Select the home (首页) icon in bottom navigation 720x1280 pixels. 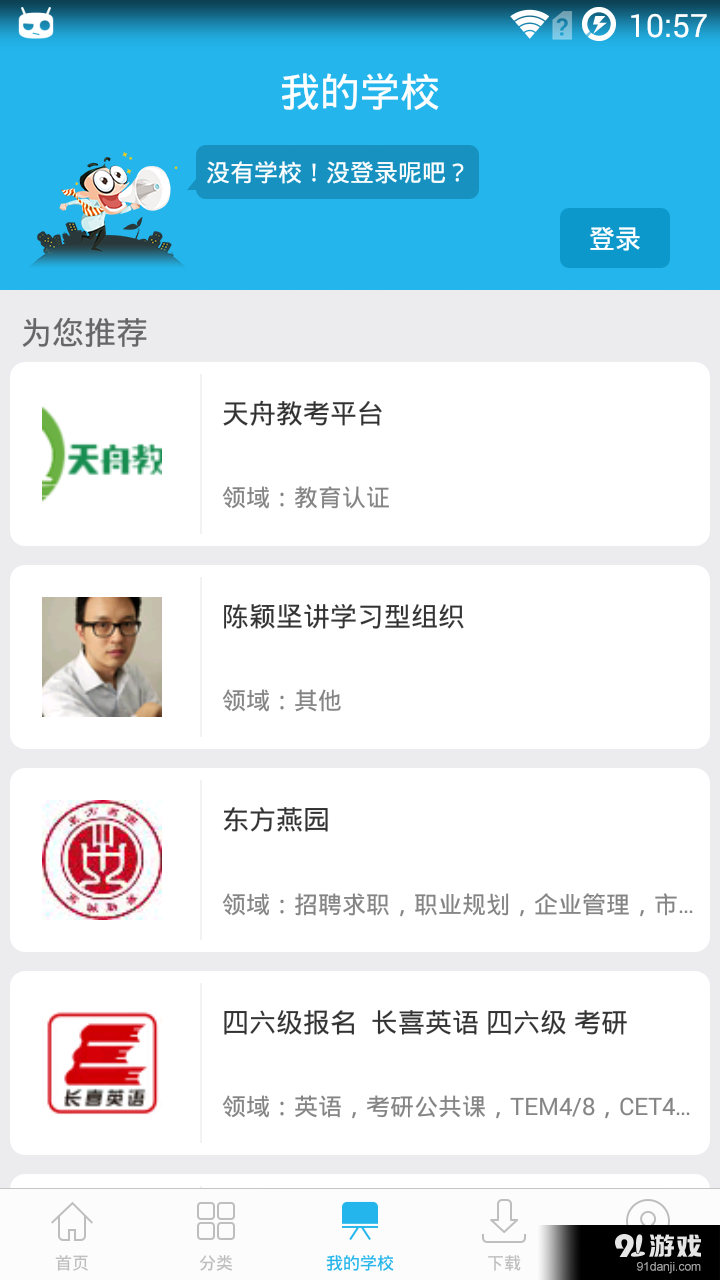(x=72, y=1220)
